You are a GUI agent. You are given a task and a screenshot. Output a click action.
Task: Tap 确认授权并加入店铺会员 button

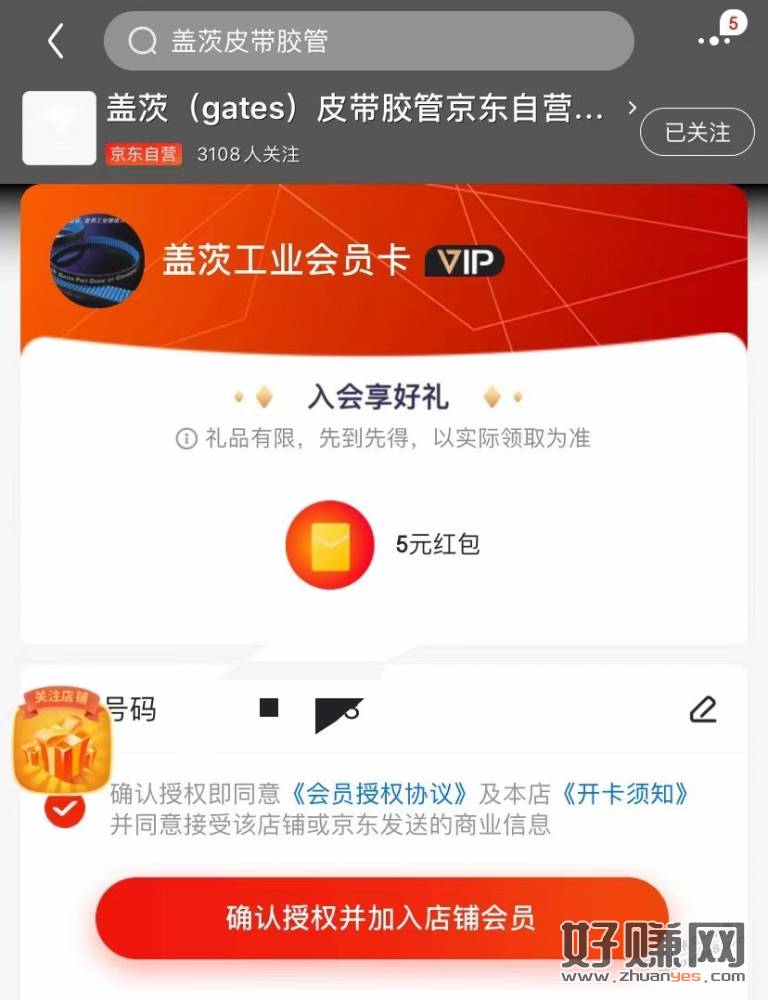pyautogui.click(x=381, y=917)
